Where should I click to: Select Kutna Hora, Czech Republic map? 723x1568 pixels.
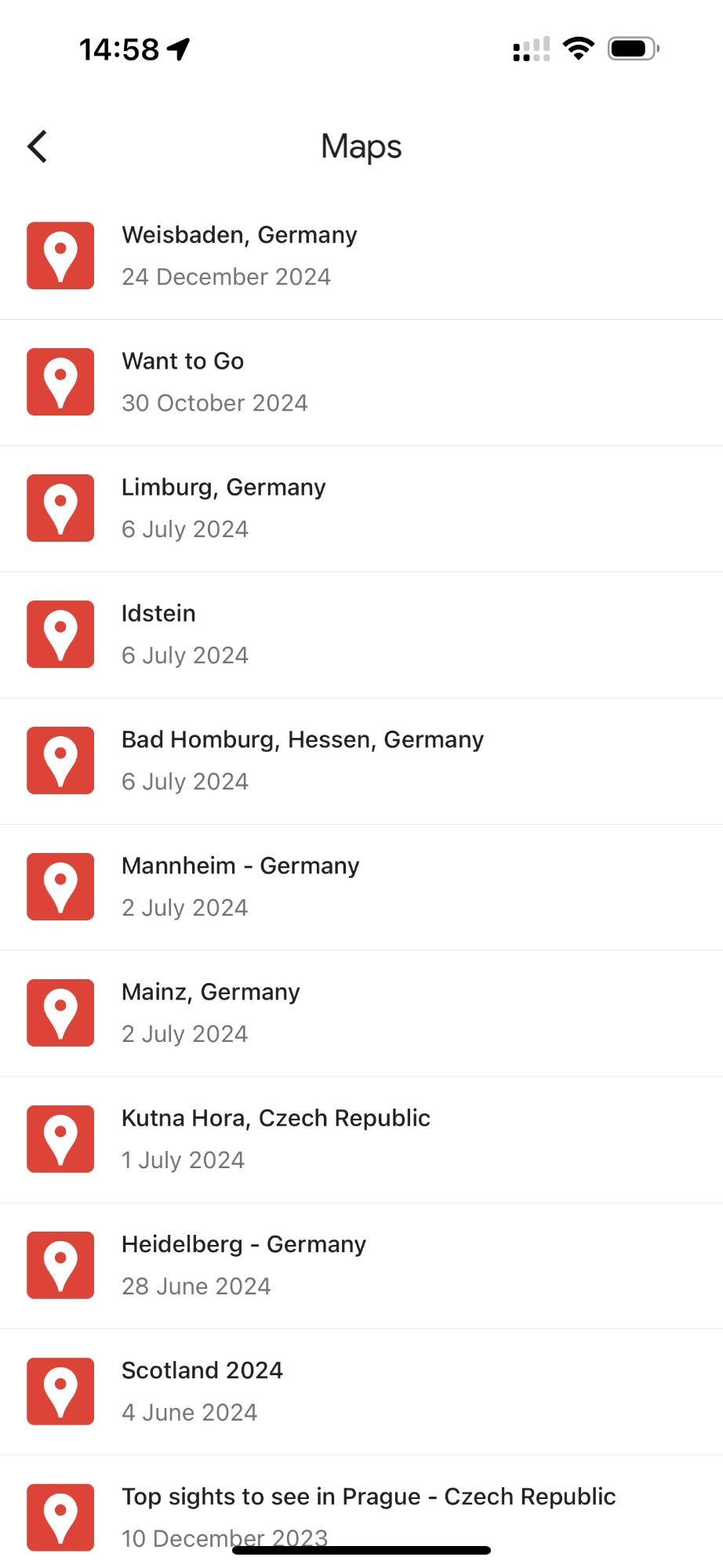click(361, 1140)
